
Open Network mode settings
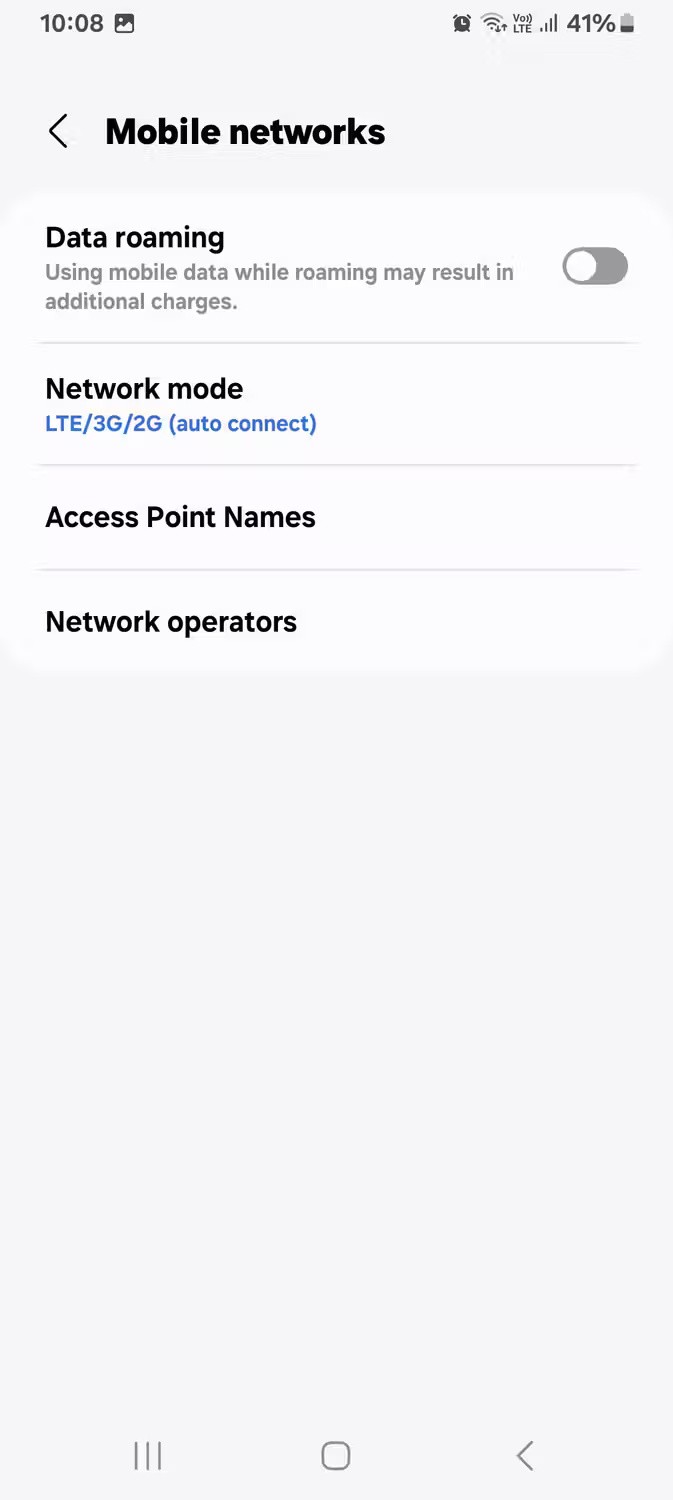point(180,404)
